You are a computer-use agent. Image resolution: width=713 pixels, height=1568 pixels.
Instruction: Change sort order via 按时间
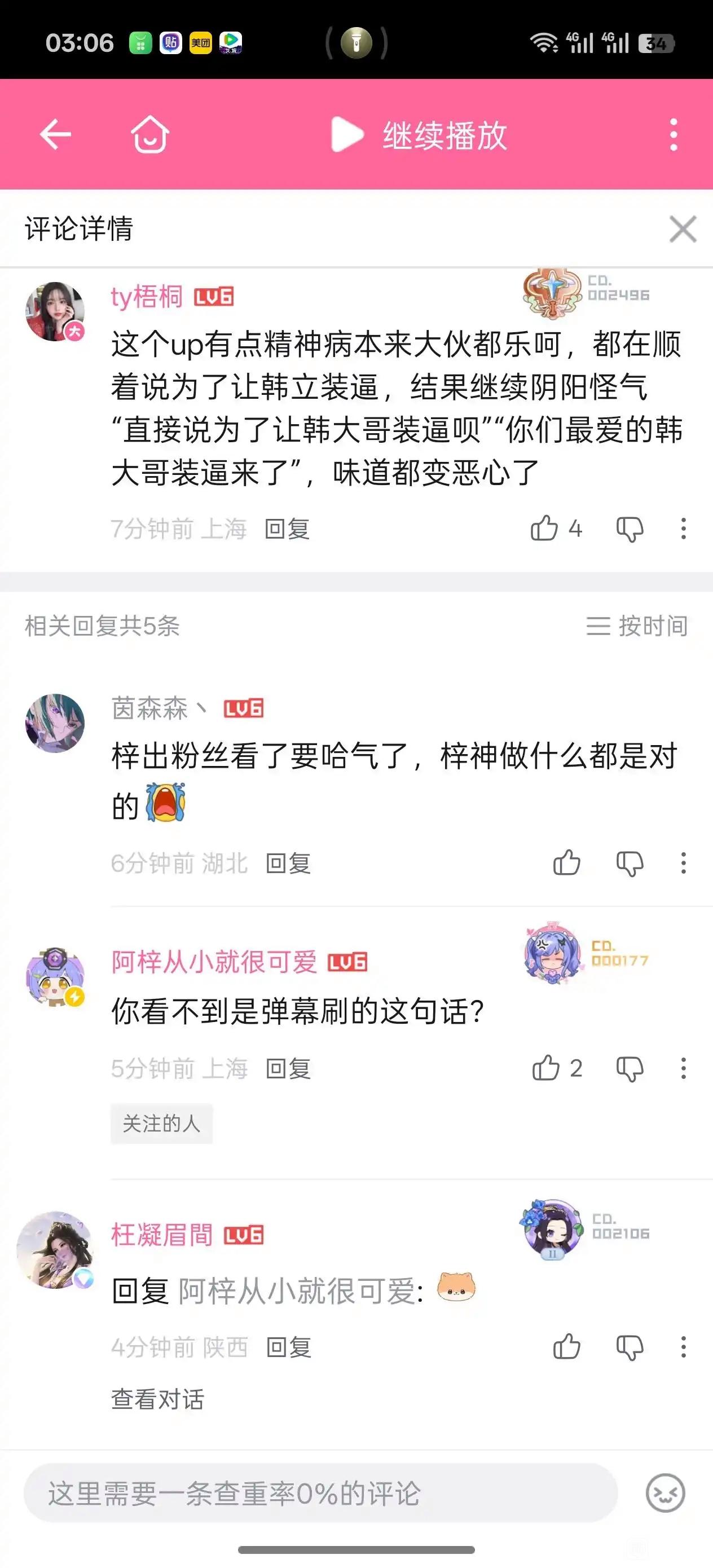[637, 626]
